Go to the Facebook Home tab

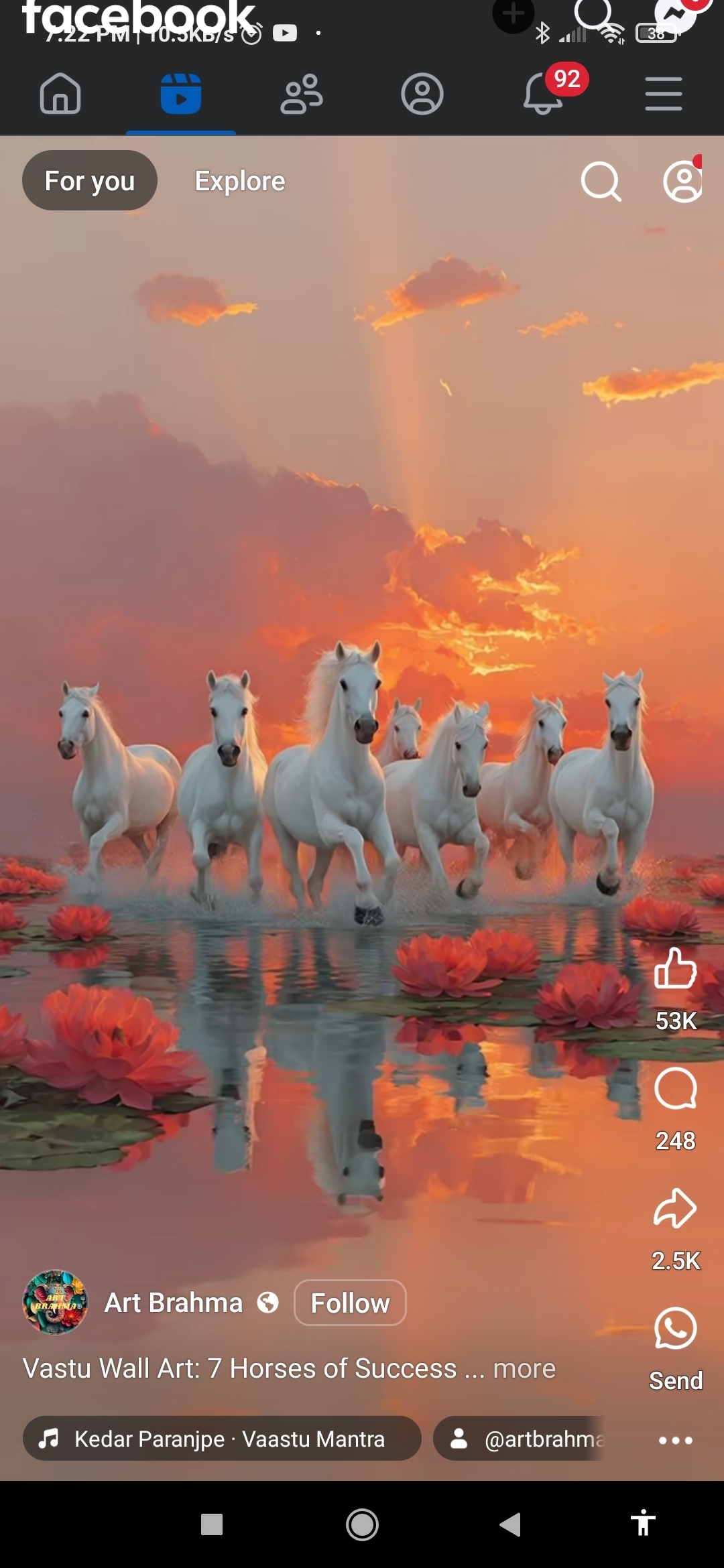(x=60, y=93)
